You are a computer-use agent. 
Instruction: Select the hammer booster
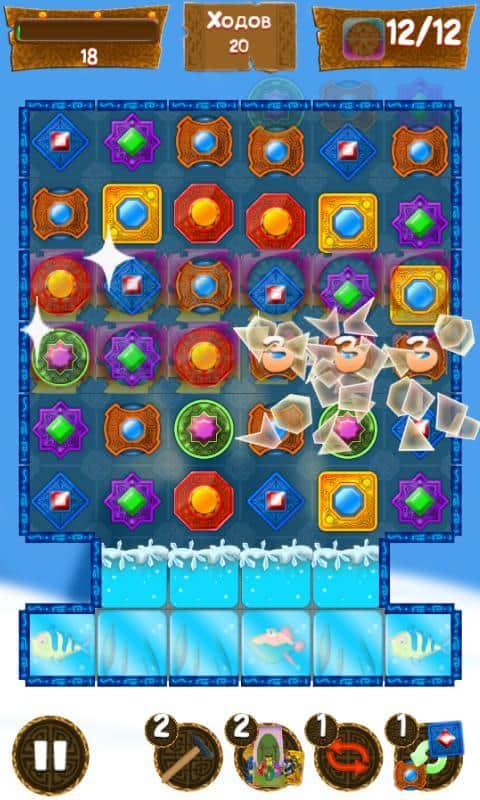click(x=186, y=755)
